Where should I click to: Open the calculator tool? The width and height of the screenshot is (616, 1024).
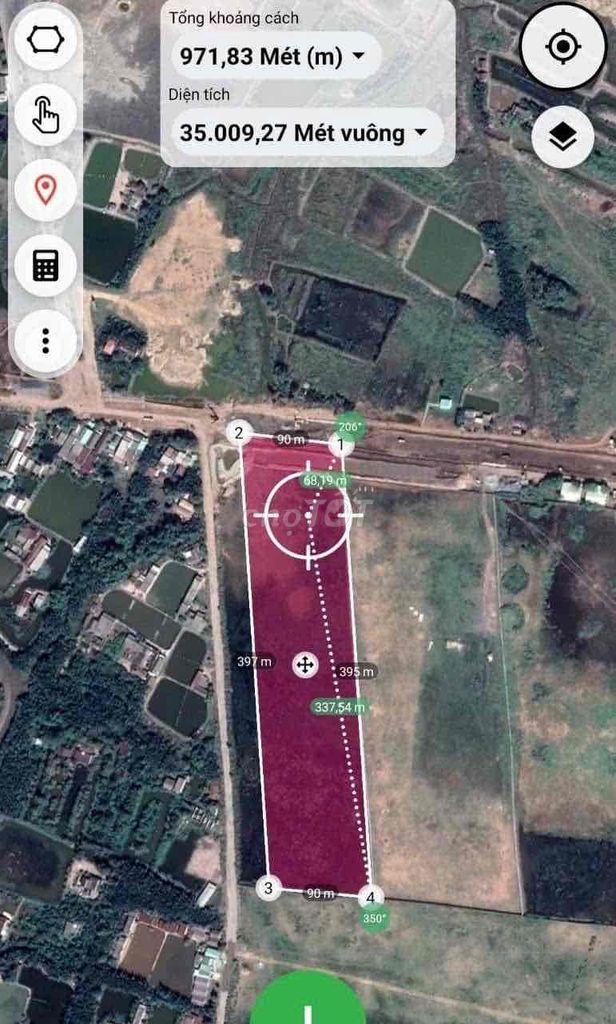click(46, 265)
